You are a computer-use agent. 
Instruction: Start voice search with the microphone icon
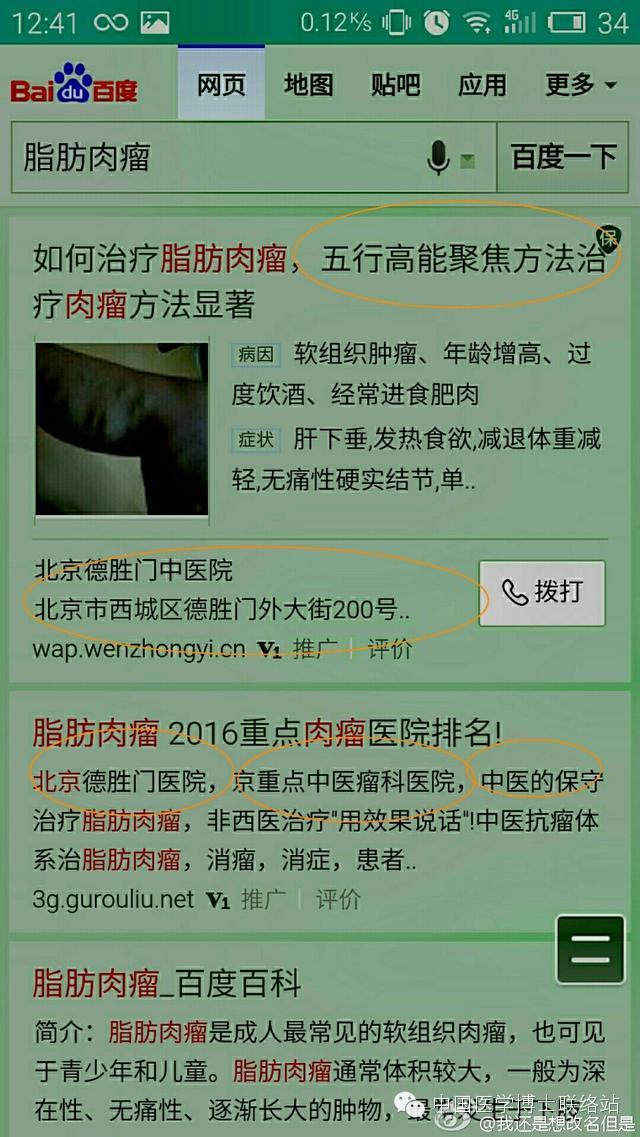click(438, 157)
